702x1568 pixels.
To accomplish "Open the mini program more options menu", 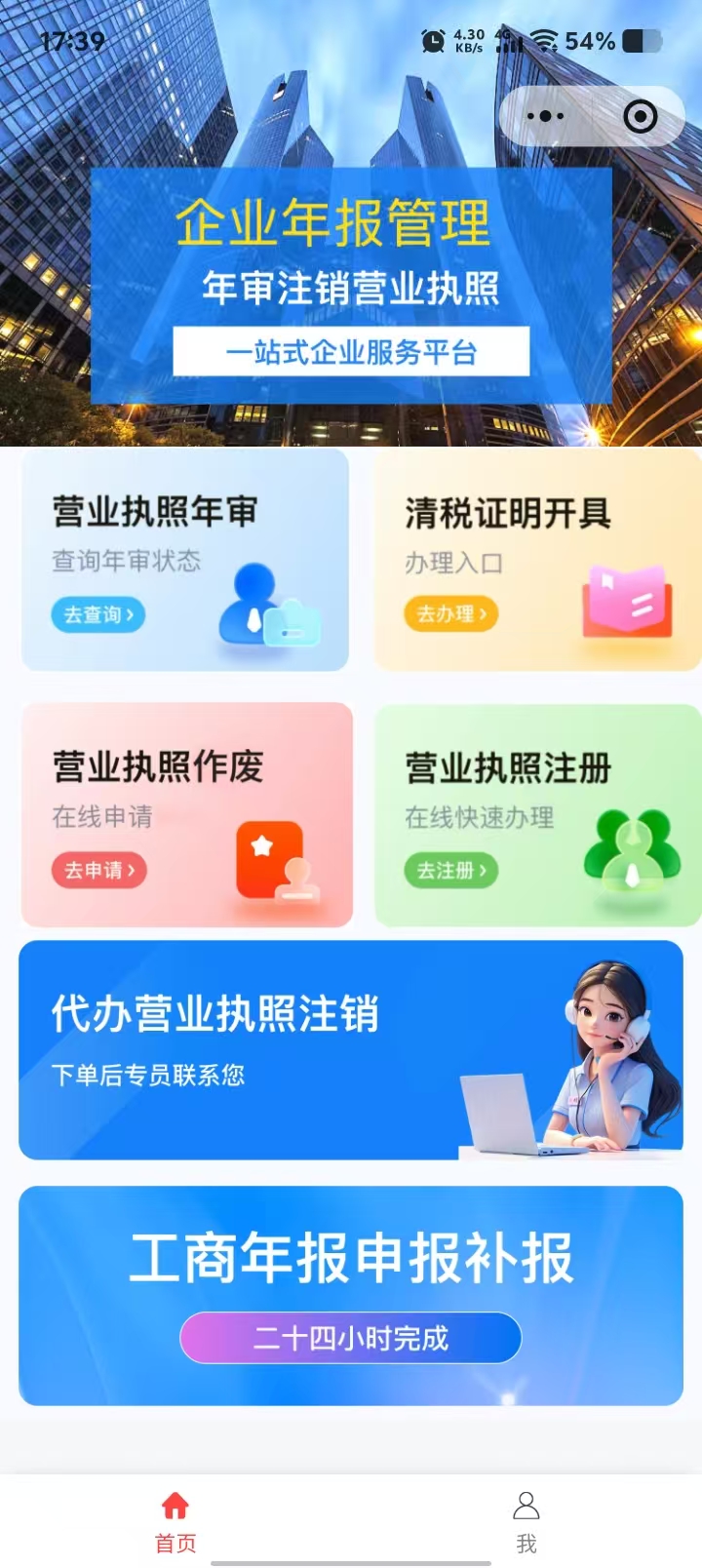I will pos(545,116).
